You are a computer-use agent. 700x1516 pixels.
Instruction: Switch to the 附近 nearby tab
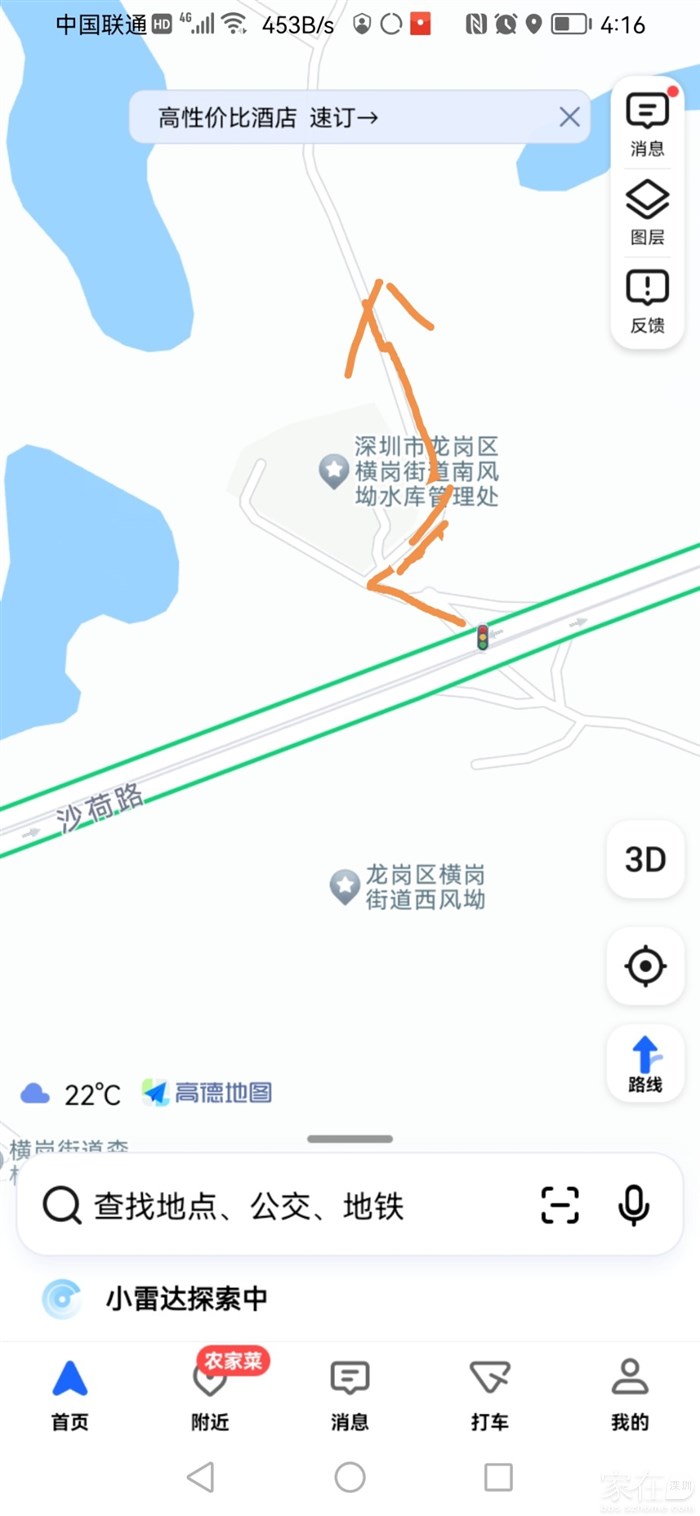[210, 1393]
